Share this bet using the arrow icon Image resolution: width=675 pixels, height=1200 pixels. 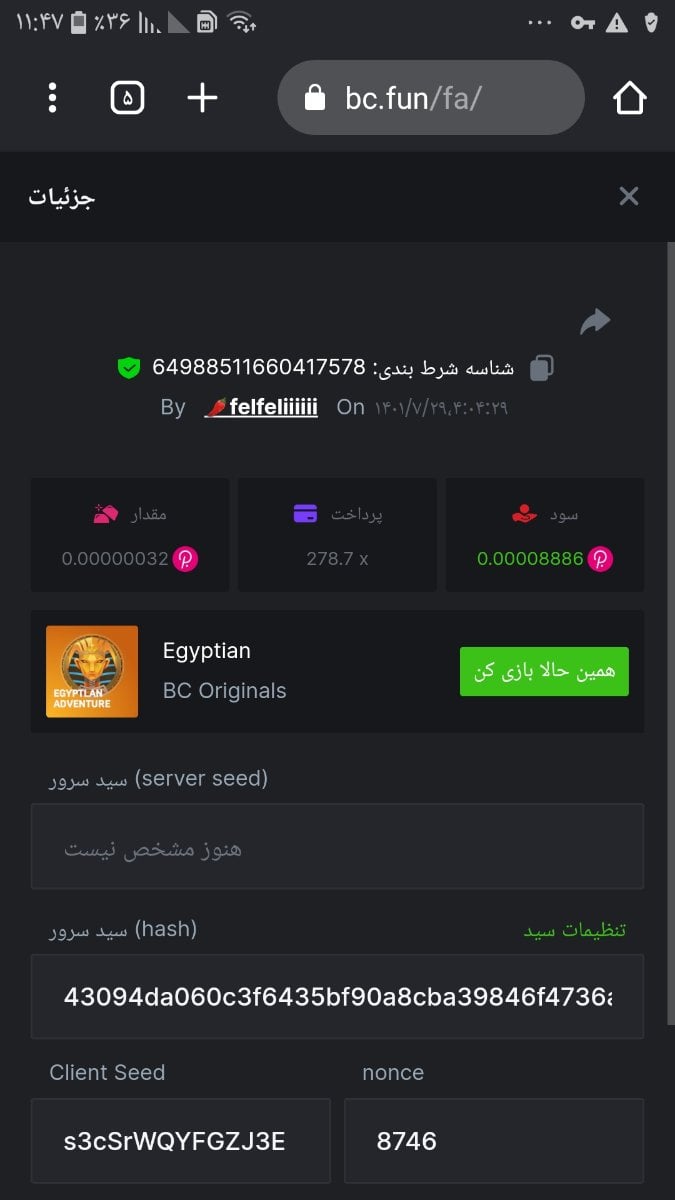(x=595, y=321)
